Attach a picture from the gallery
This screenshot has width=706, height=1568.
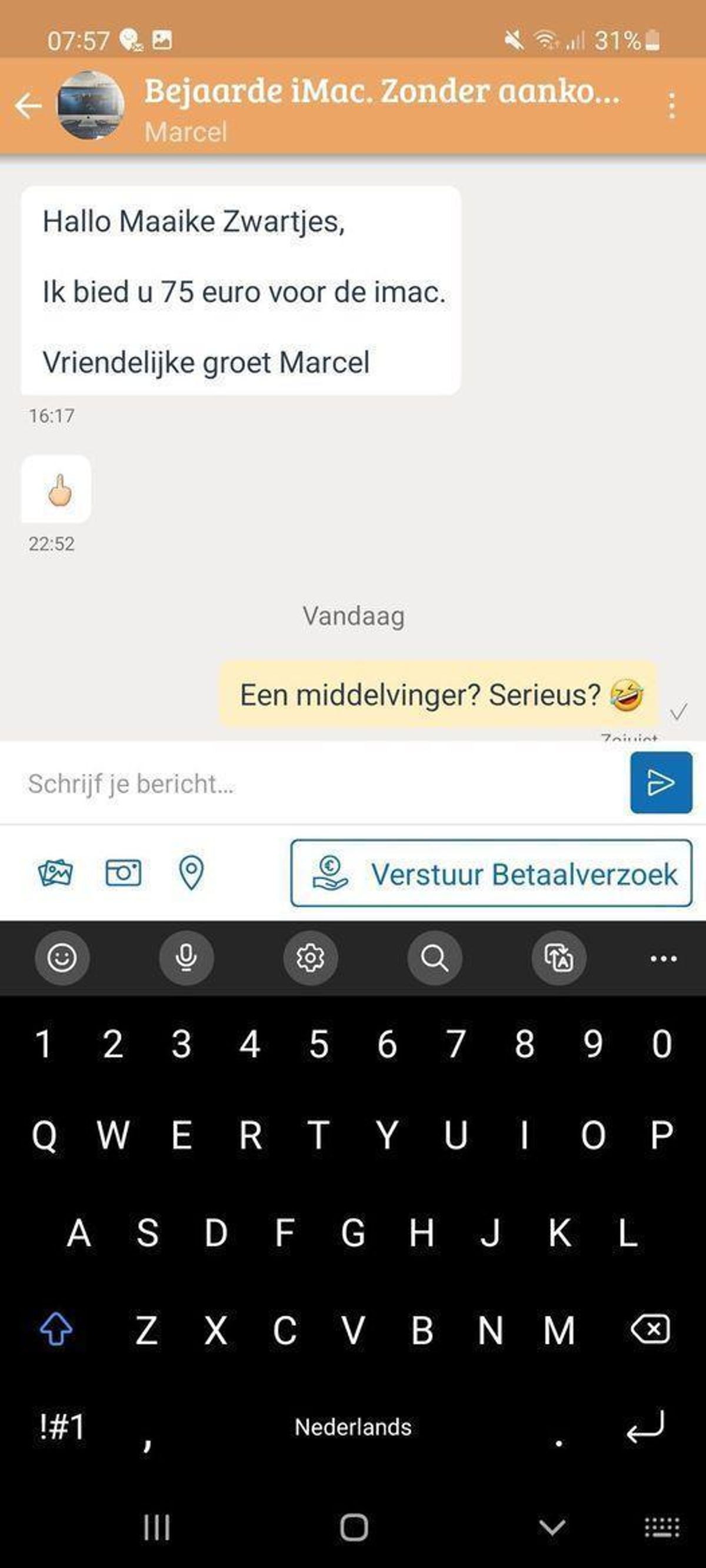[x=55, y=873]
